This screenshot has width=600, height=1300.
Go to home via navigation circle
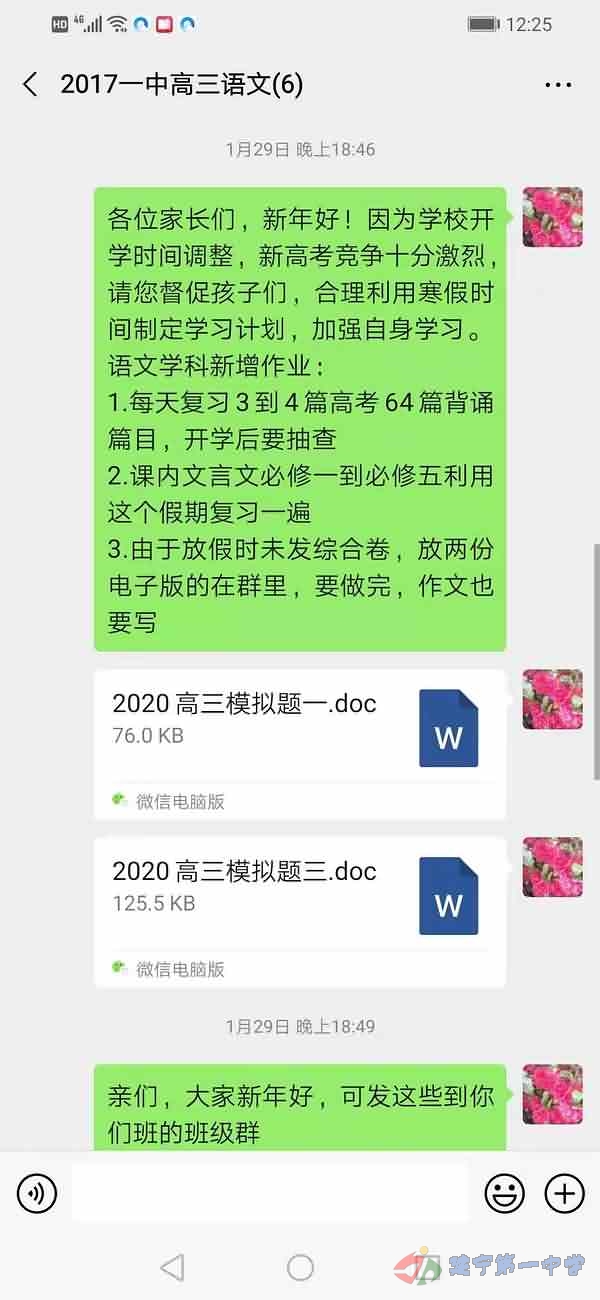pyautogui.click(x=300, y=1268)
